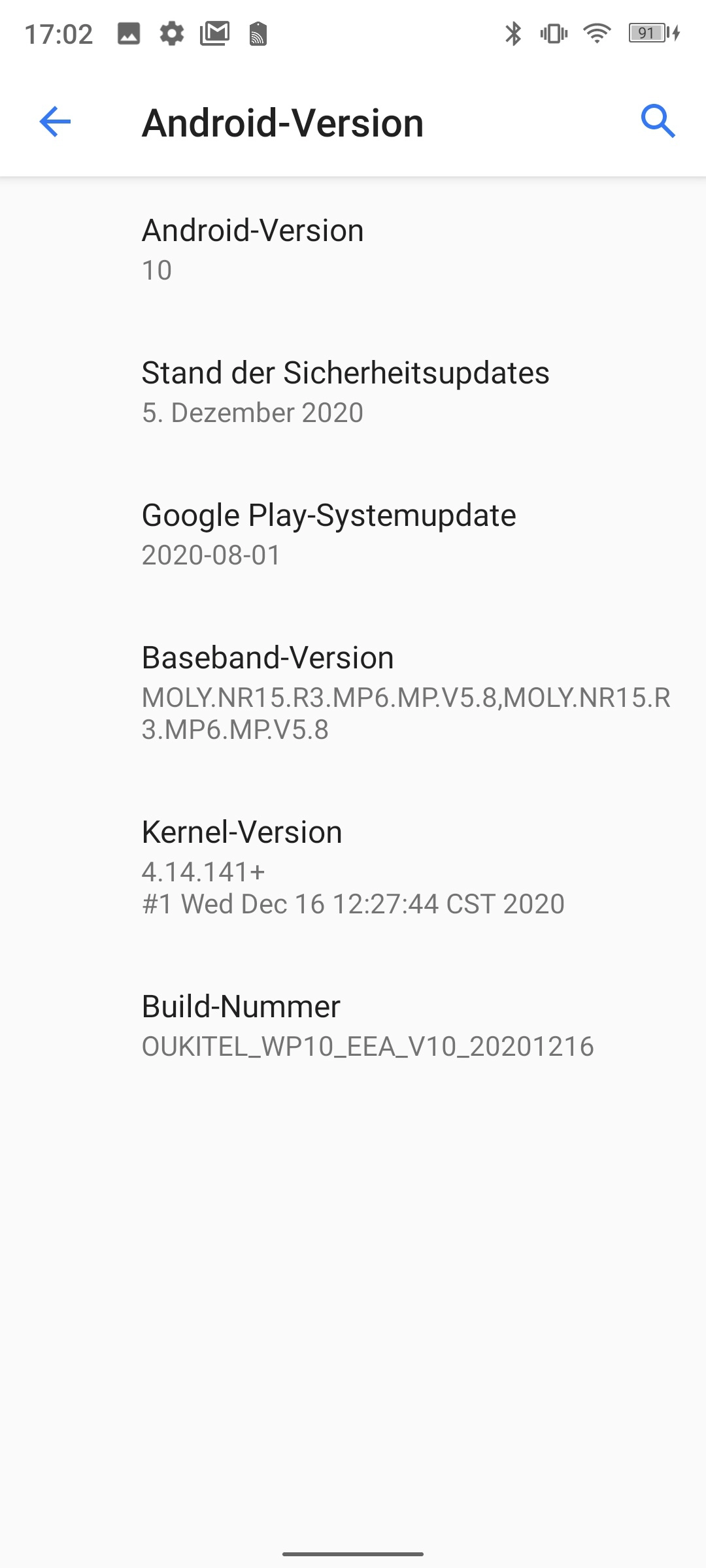Viewport: 706px width, 1568px height.
Task: Tap the Build-Nummer row
Action: [x=353, y=1026]
